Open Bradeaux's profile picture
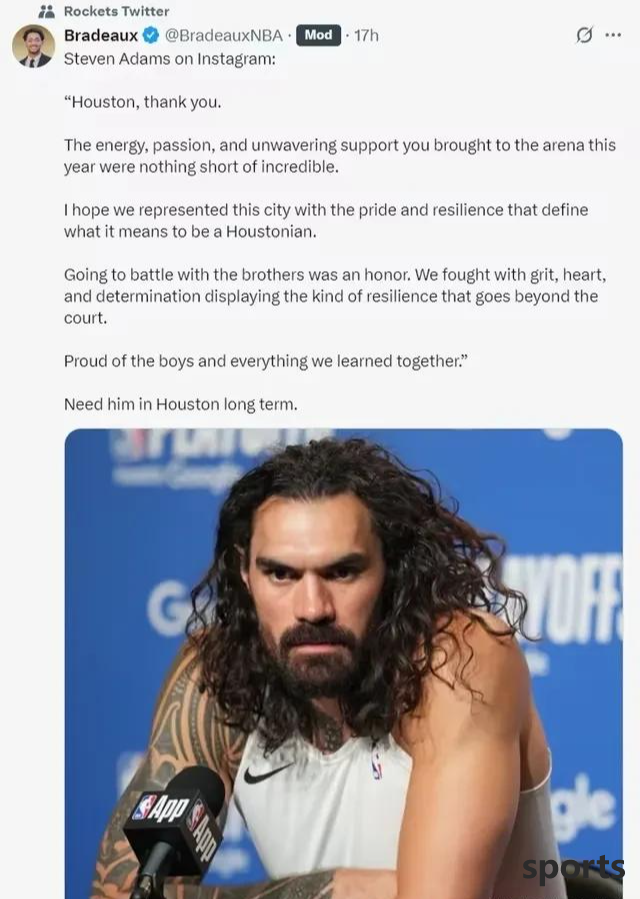 click(x=33, y=46)
